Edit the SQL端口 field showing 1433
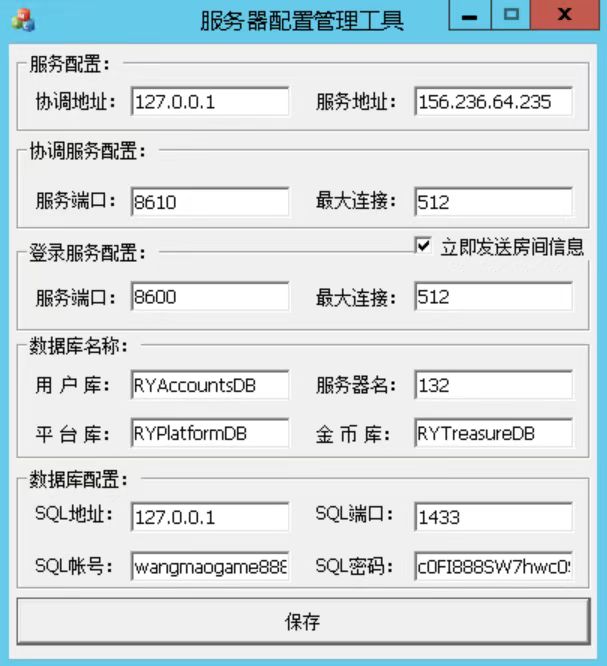Image resolution: width=607 pixels, height=666 pixels. click(493, 517)
